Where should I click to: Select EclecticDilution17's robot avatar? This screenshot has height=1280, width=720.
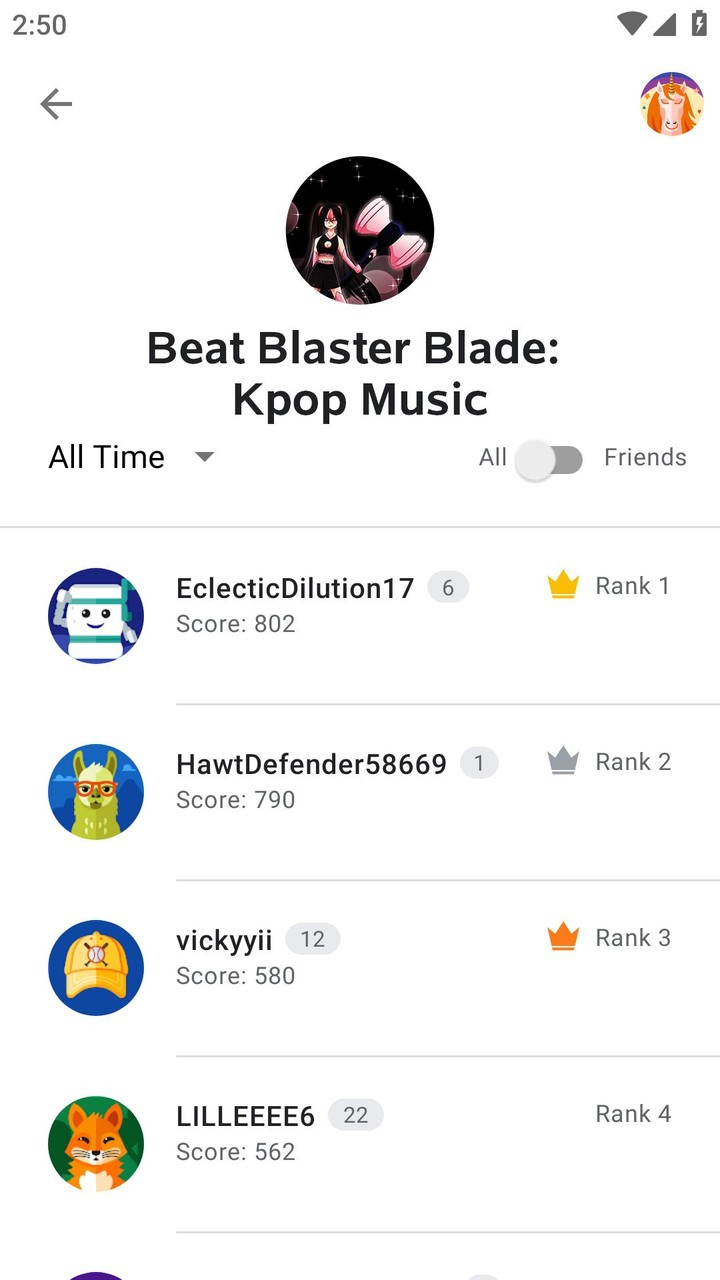tap(96, 615)
